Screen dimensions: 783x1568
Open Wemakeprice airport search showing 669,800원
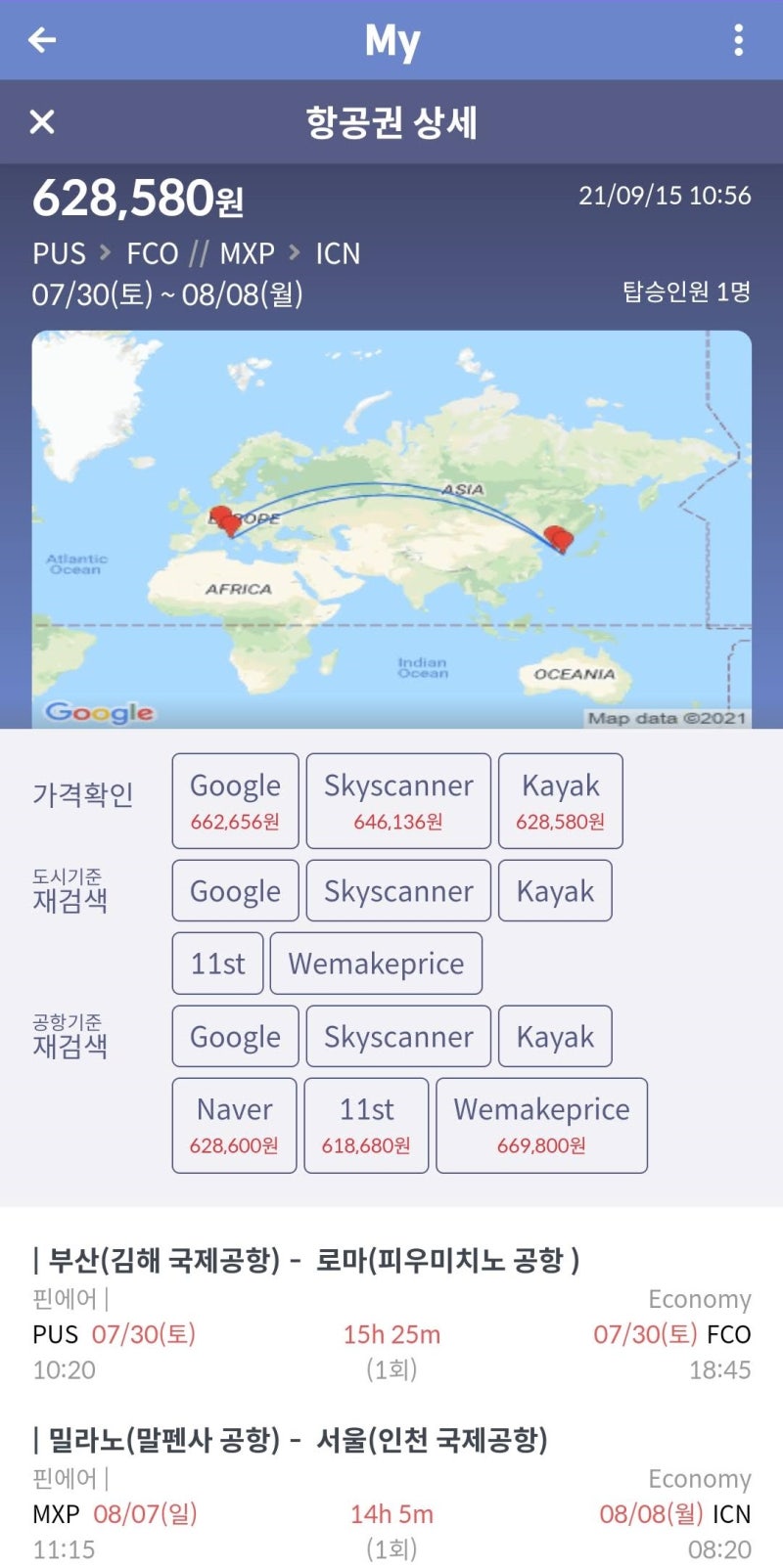pos(541,1124)
